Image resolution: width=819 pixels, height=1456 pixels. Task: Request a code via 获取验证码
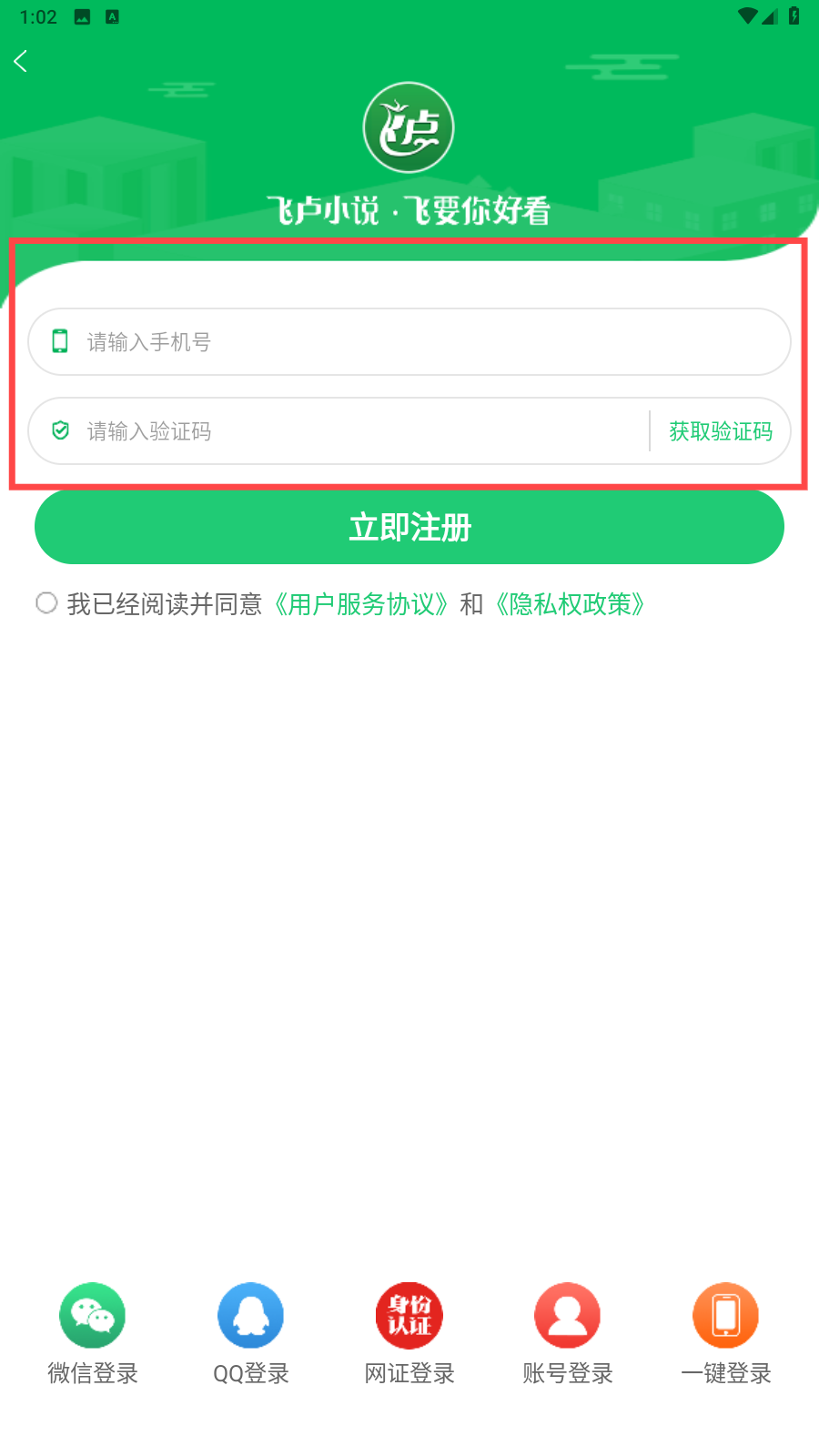tap(720, 431)
